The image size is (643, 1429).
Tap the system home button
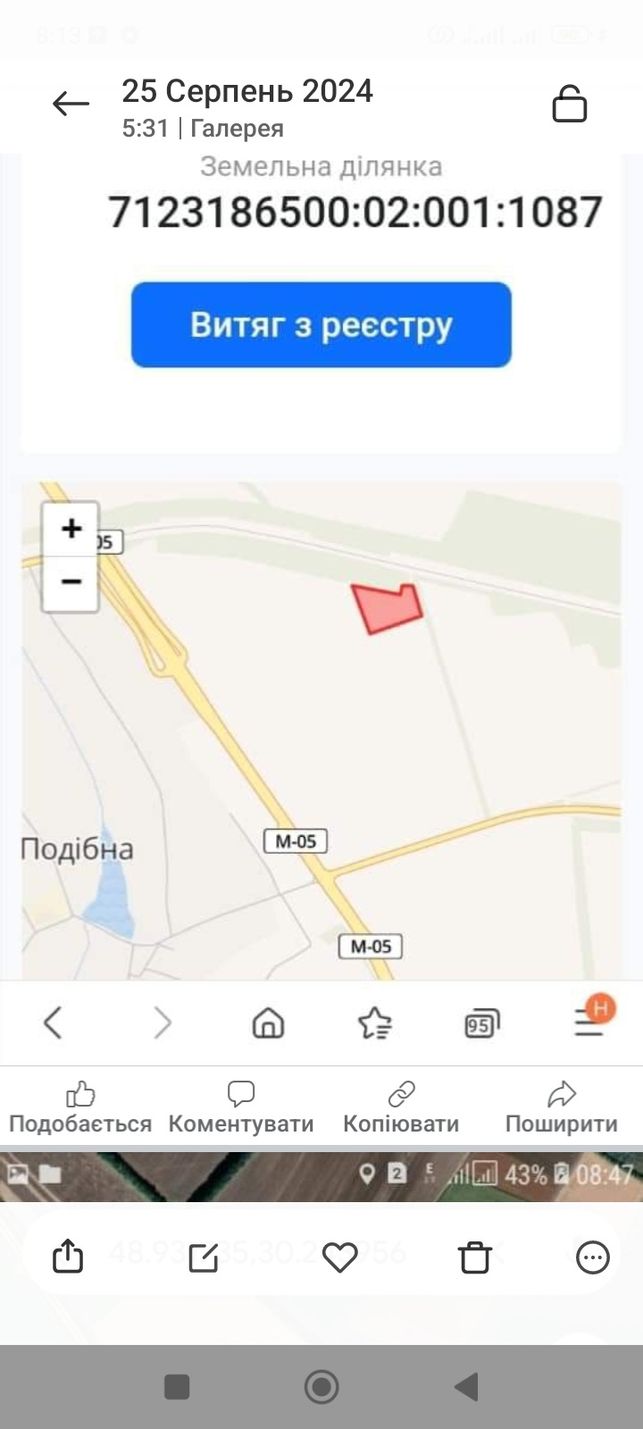tap(321, 1387)
